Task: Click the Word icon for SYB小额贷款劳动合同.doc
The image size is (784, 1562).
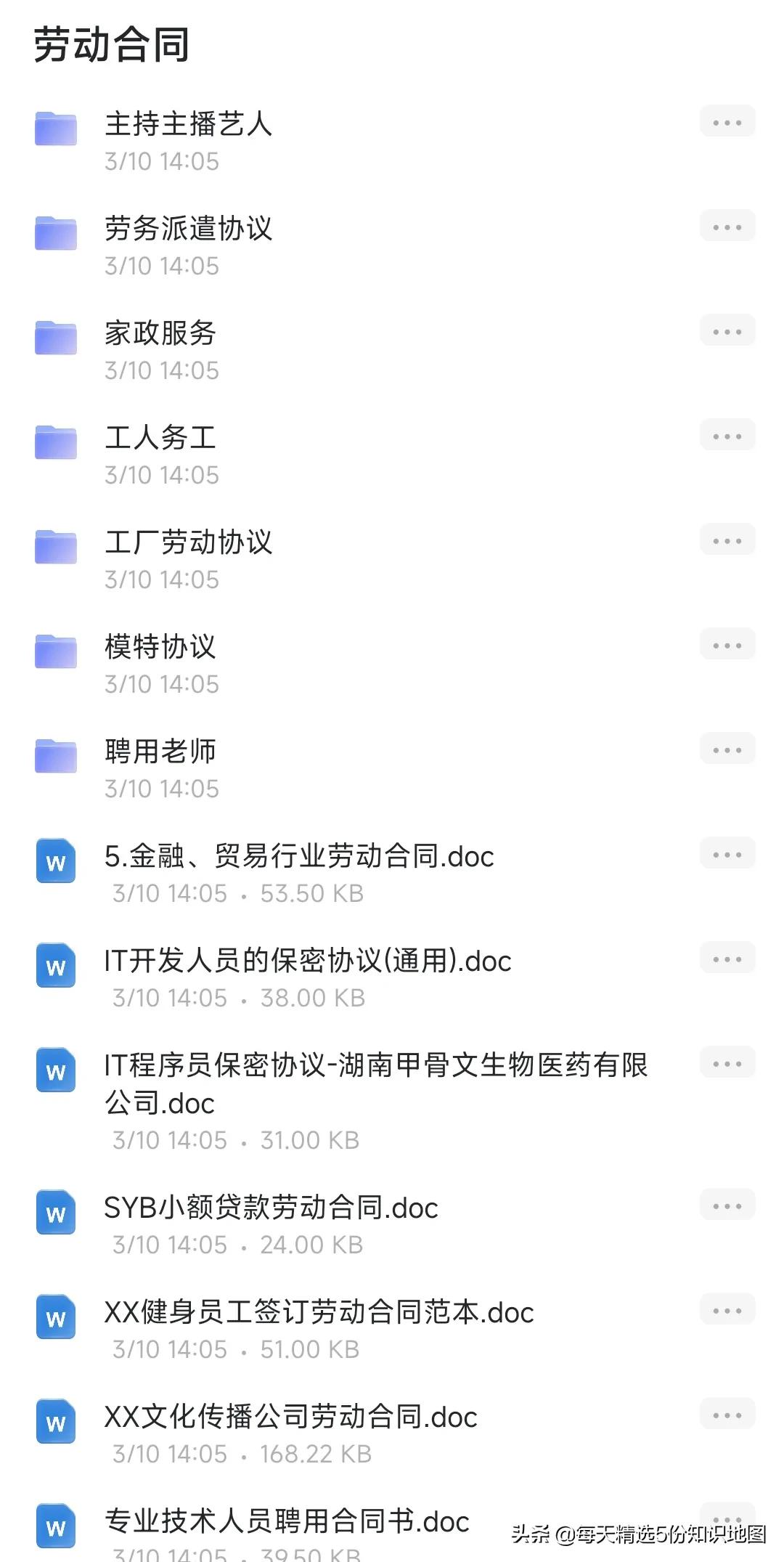Action: coord(55,1213)
